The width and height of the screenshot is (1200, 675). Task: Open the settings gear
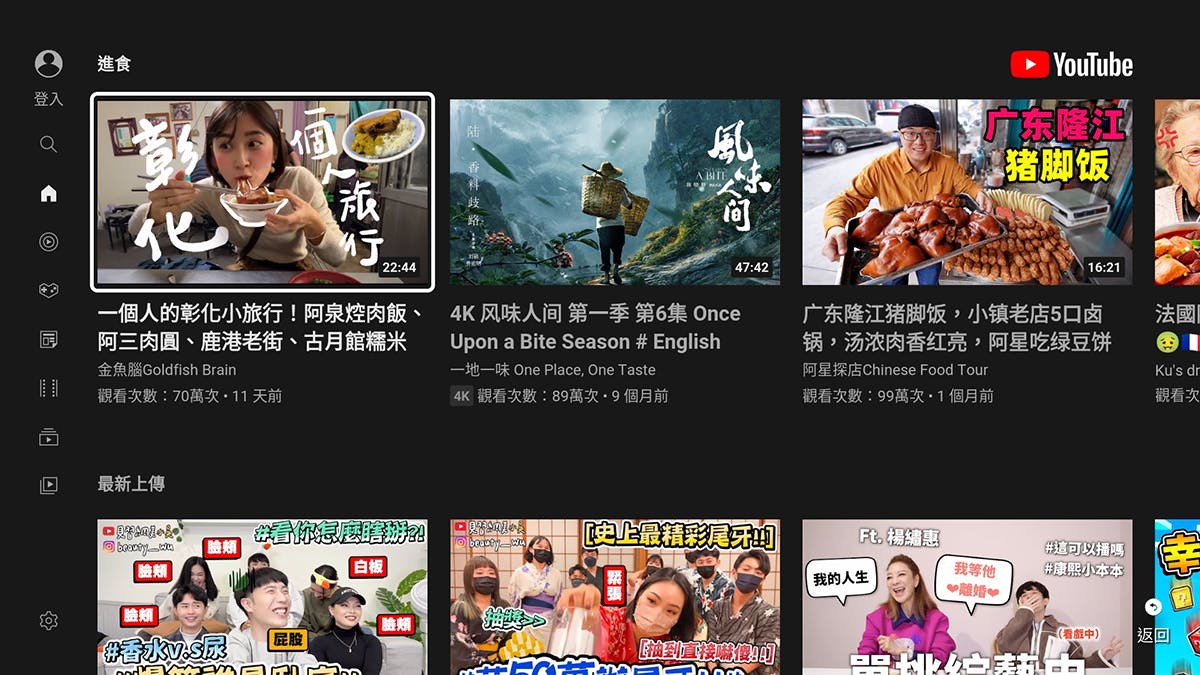48,621
